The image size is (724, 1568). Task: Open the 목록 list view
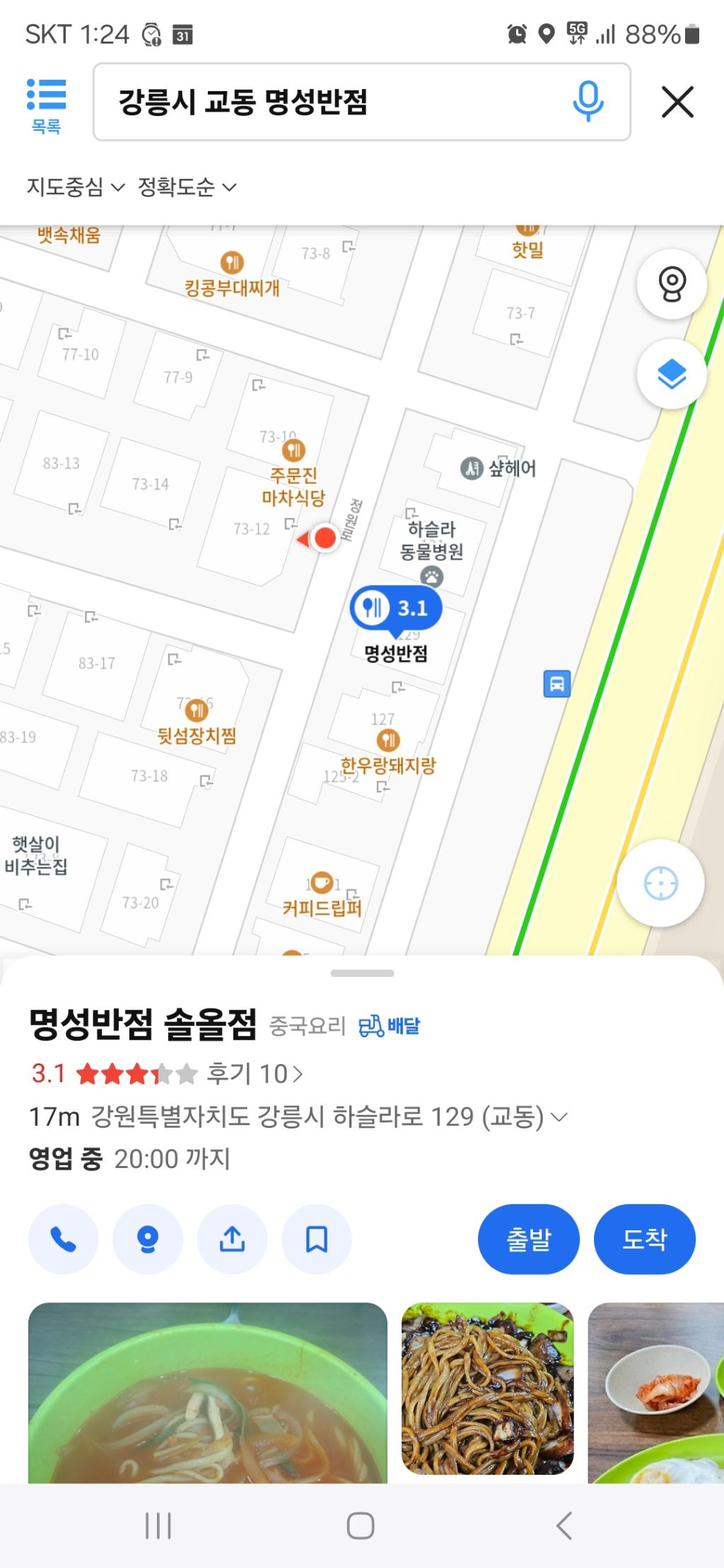tap(46, 105)
